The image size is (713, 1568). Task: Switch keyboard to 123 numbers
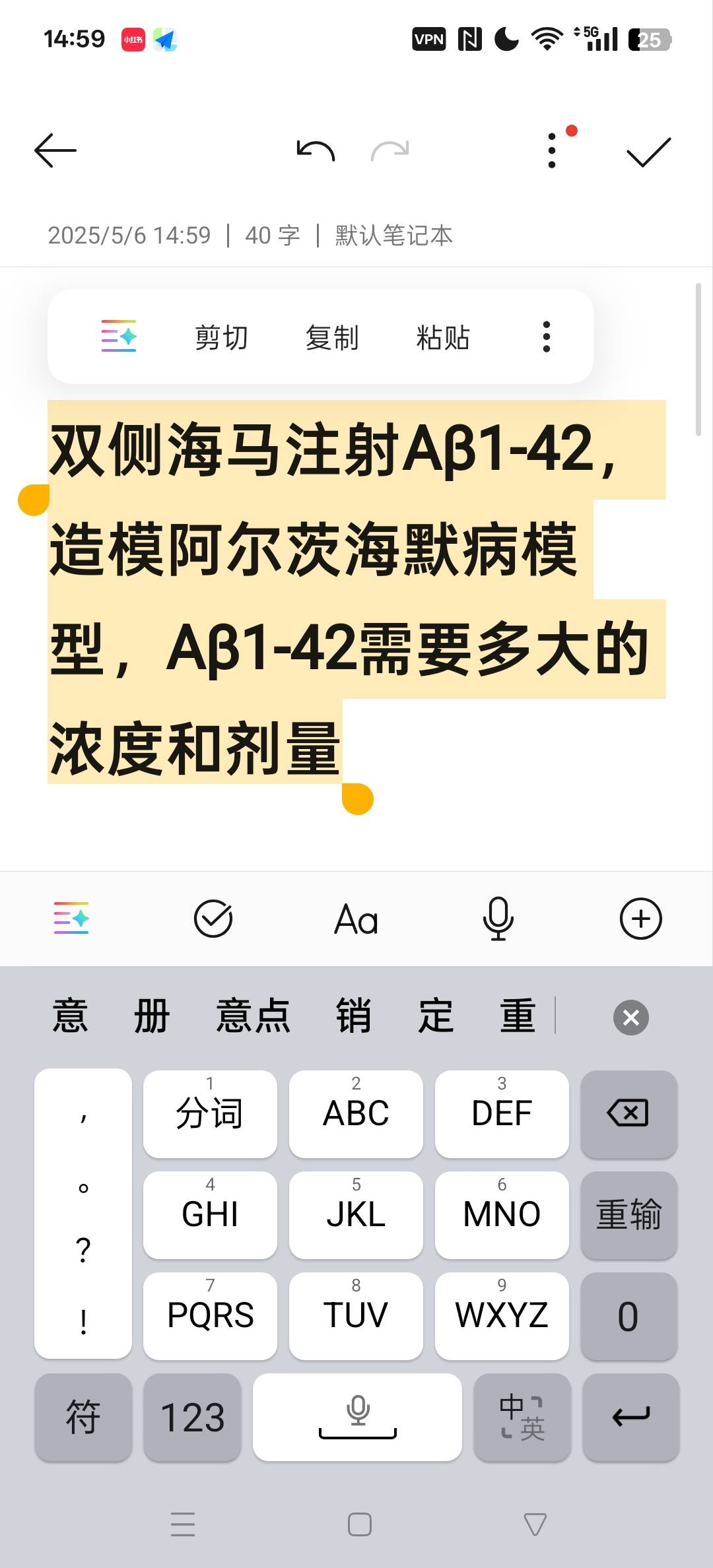(x=193, y=1417)
